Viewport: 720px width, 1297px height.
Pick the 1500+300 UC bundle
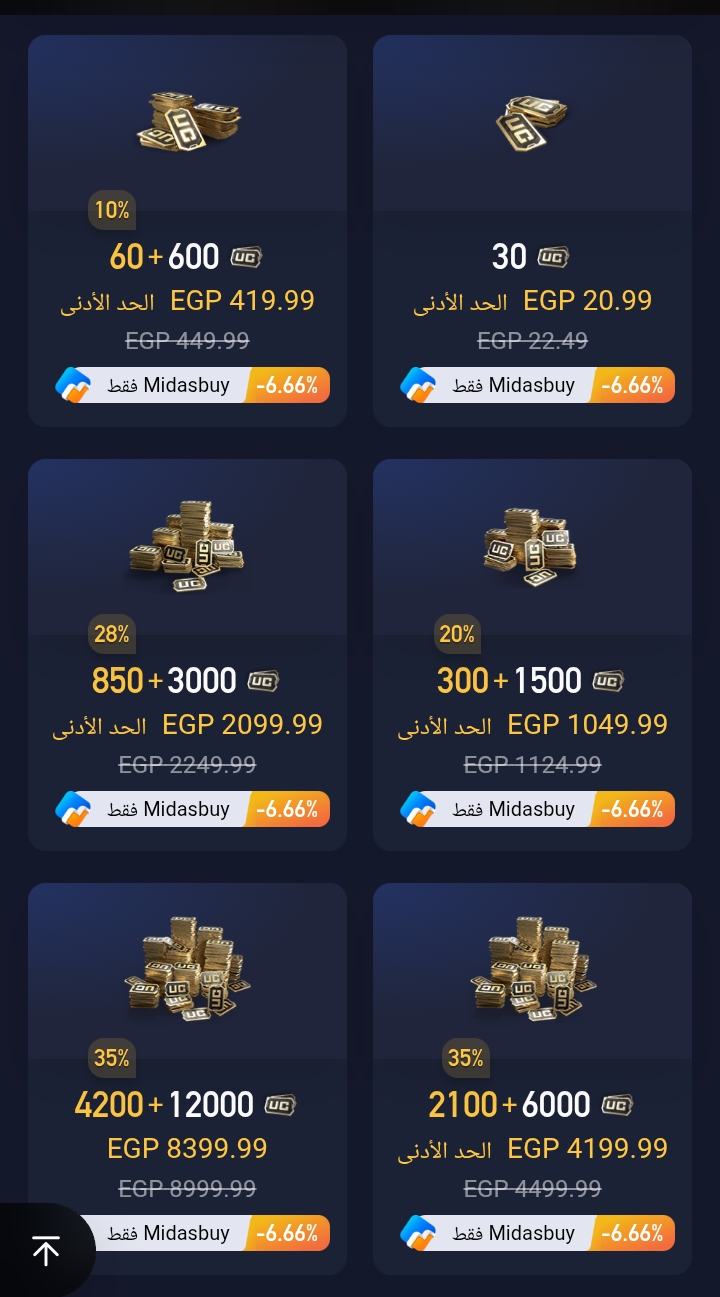tap(532, 655)
